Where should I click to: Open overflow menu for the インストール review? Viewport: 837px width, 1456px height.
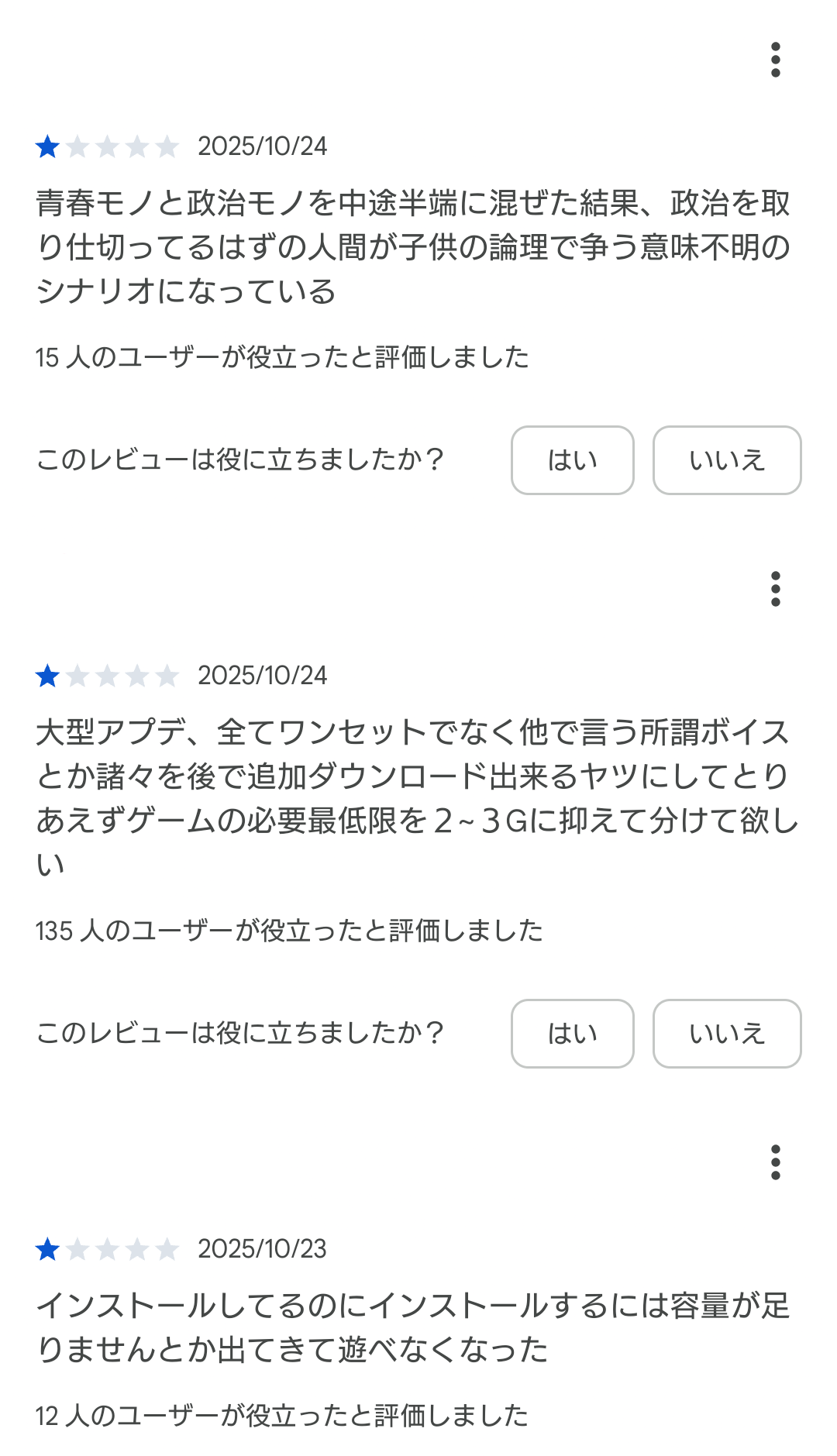point(775,1162)
